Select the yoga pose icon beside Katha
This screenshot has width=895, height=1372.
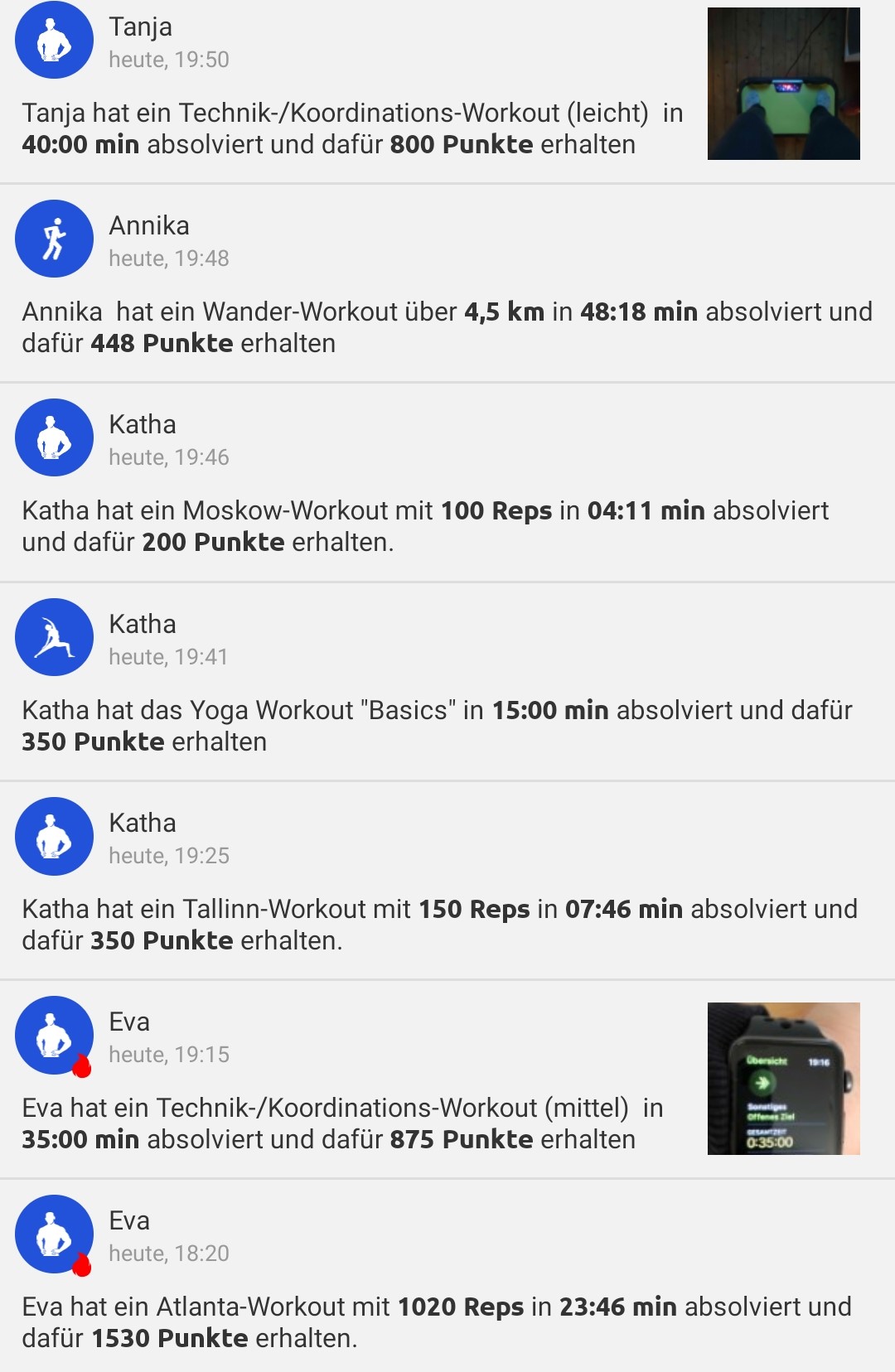coord(54,637)
